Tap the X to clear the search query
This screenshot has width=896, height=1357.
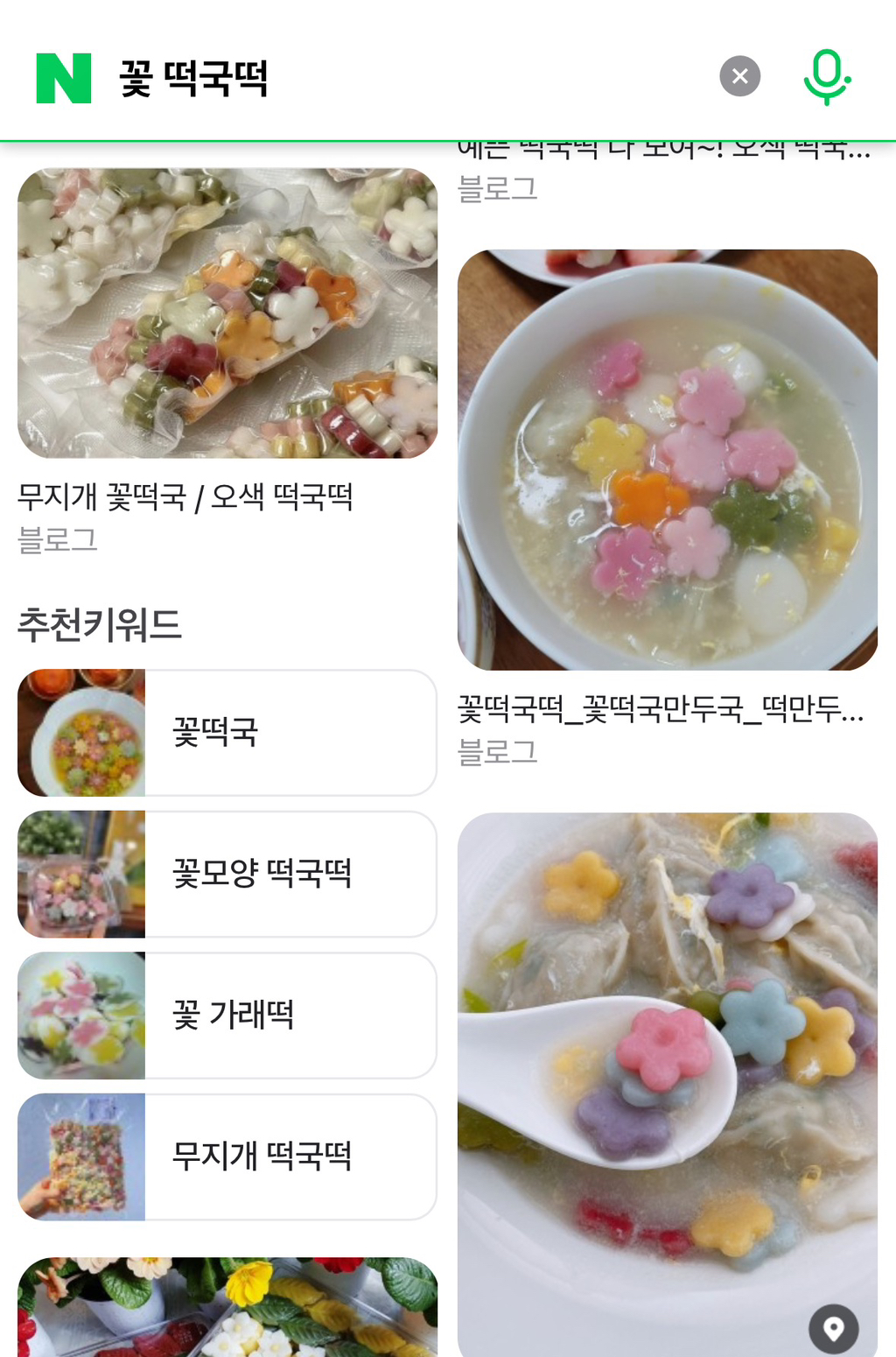pos(739,76)
